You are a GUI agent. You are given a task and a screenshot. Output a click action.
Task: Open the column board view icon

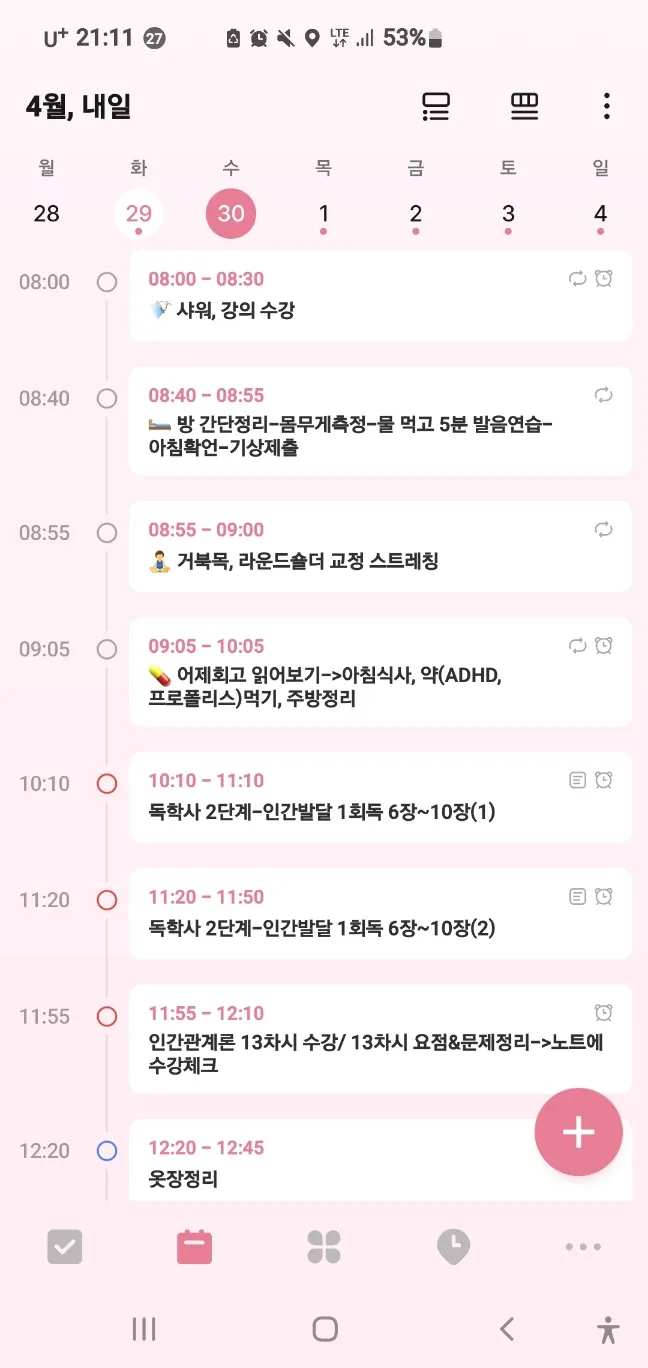point(525,106)
